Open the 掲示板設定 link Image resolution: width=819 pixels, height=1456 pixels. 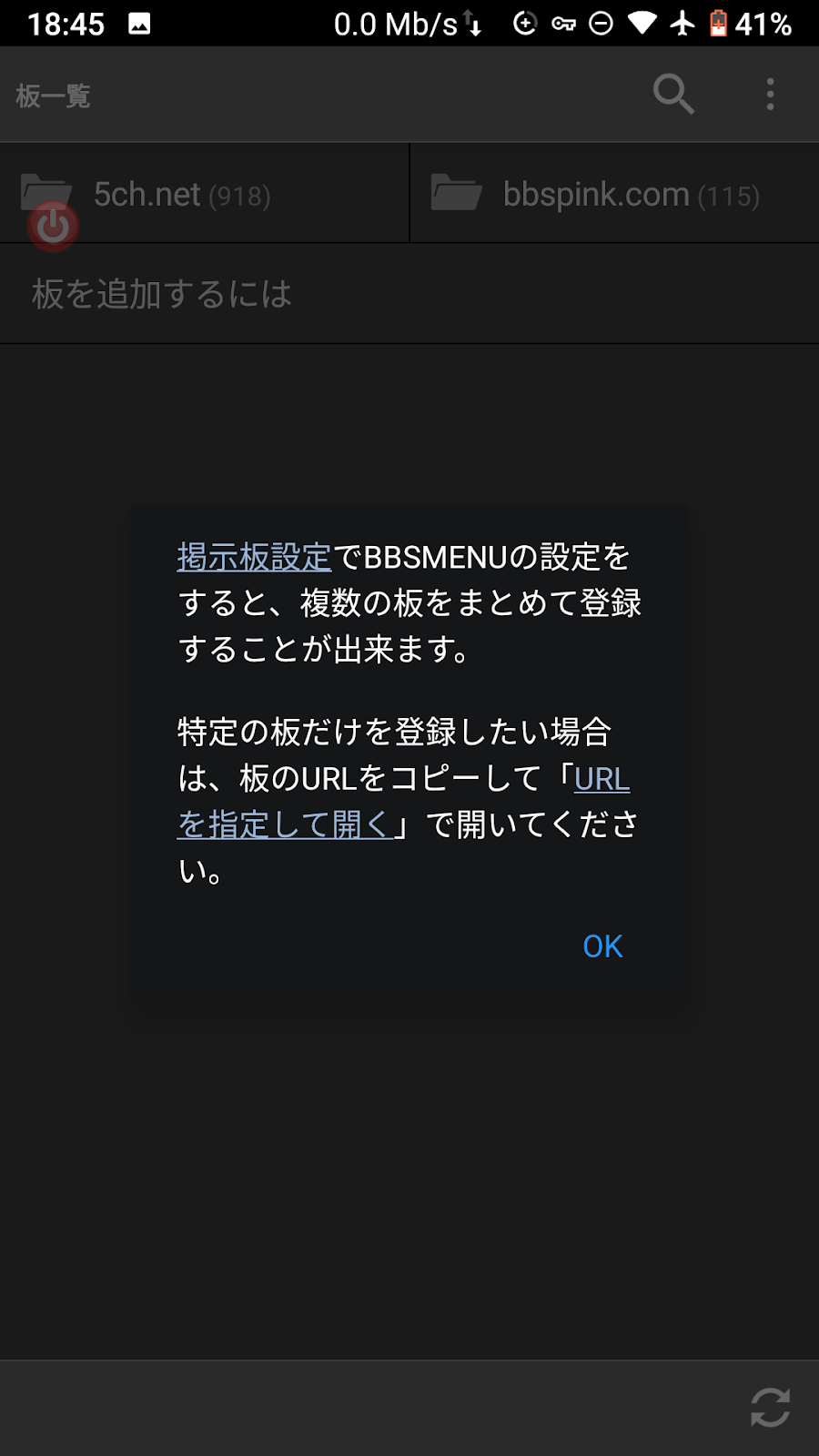[x=254, y=557]
